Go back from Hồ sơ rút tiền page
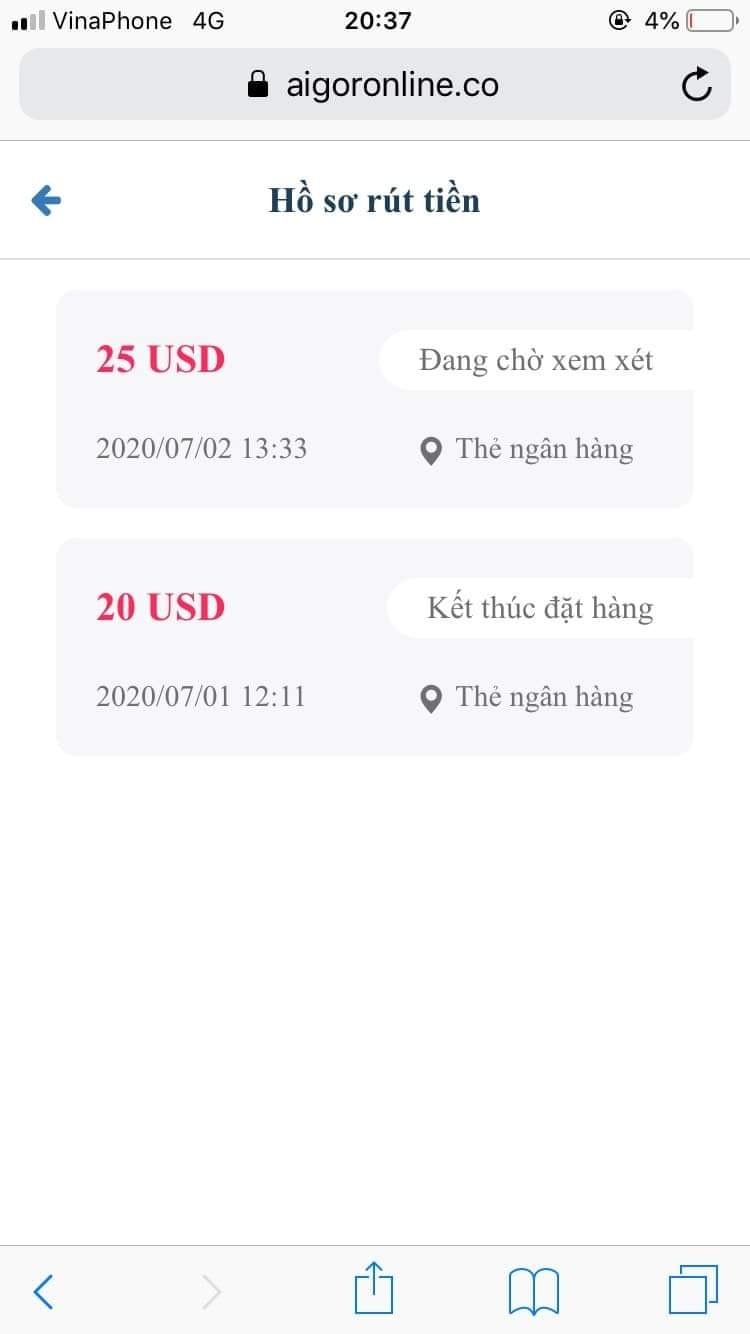This screenshot has height=1334, width=750. [46, 201]
